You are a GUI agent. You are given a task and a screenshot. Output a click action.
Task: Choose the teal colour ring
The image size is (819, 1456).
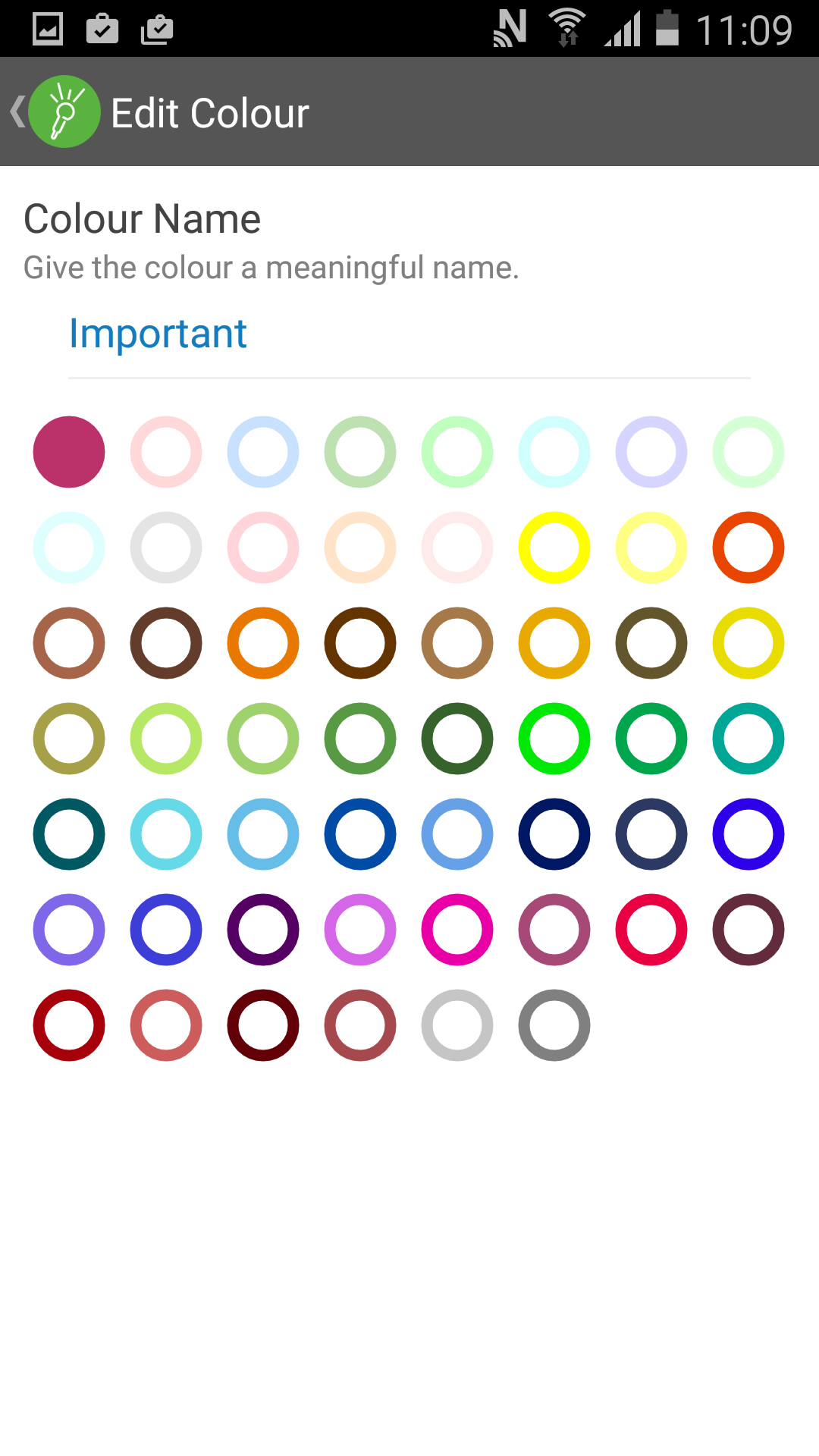[748, 739]
